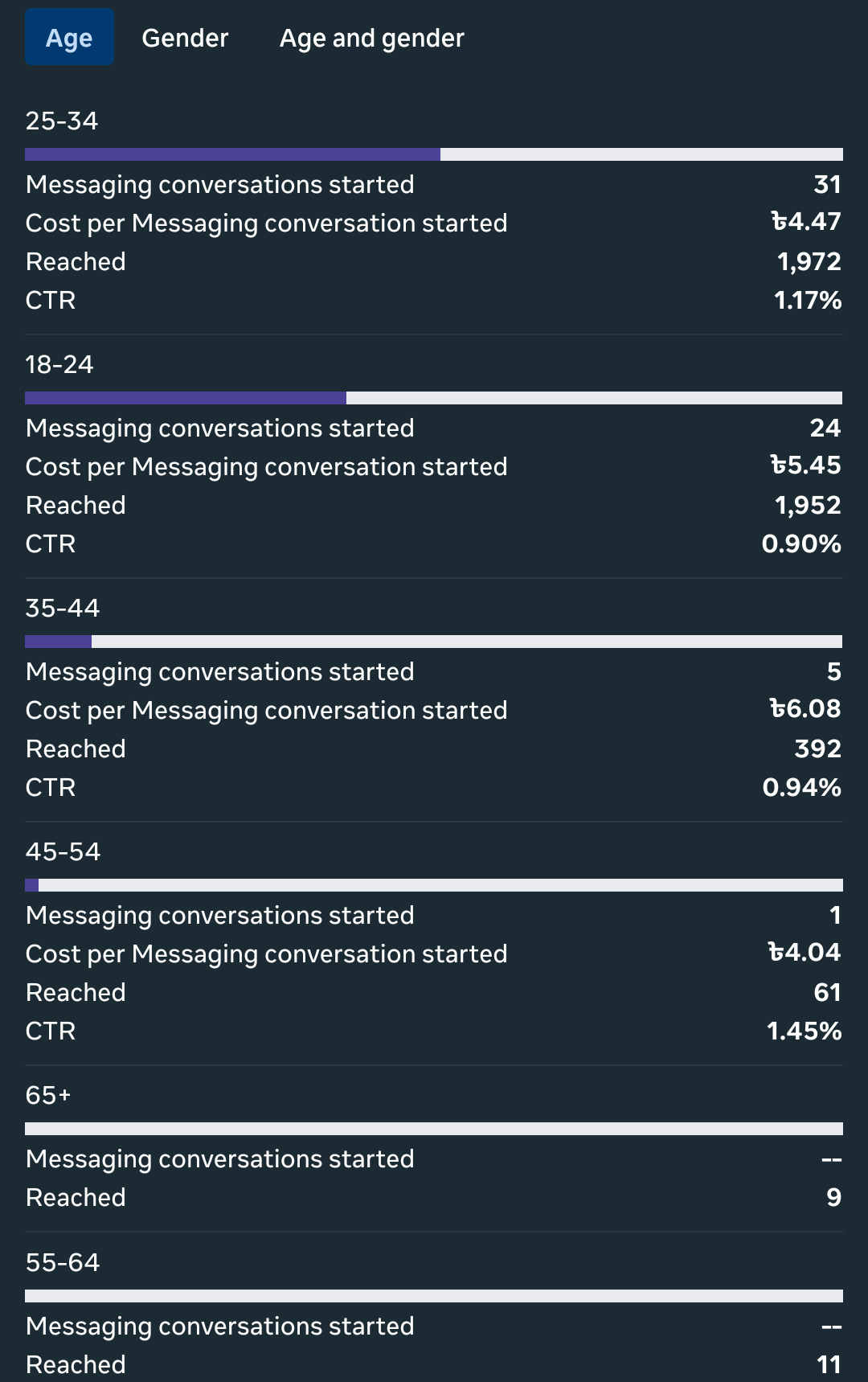Click the Reached value 1,972 for 25-34
Image resolution: width=868 pixels, height=1382 pixels.
click(x=808, y=261)
